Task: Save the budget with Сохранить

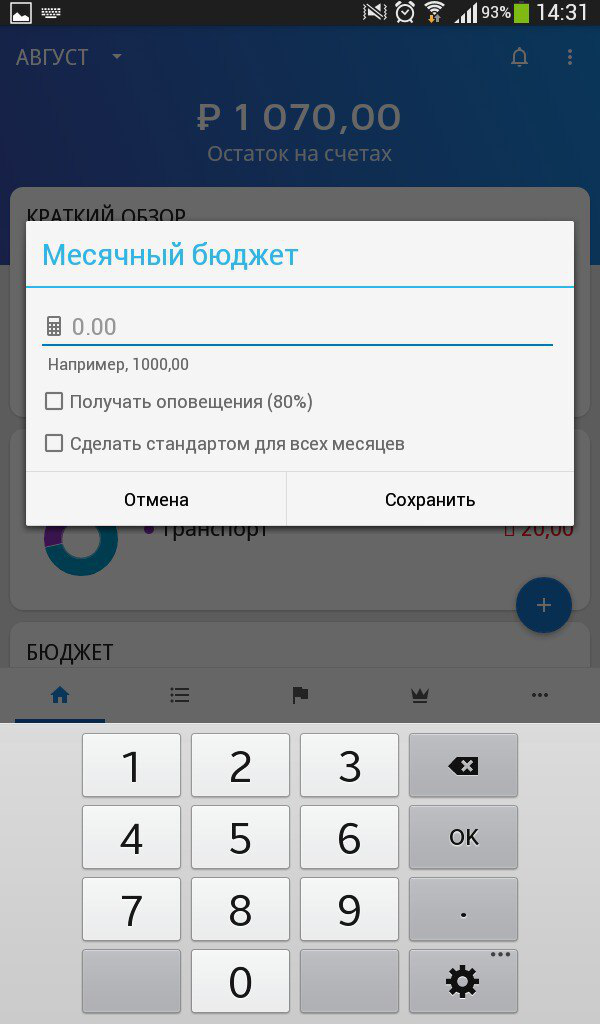Action: 430,499
